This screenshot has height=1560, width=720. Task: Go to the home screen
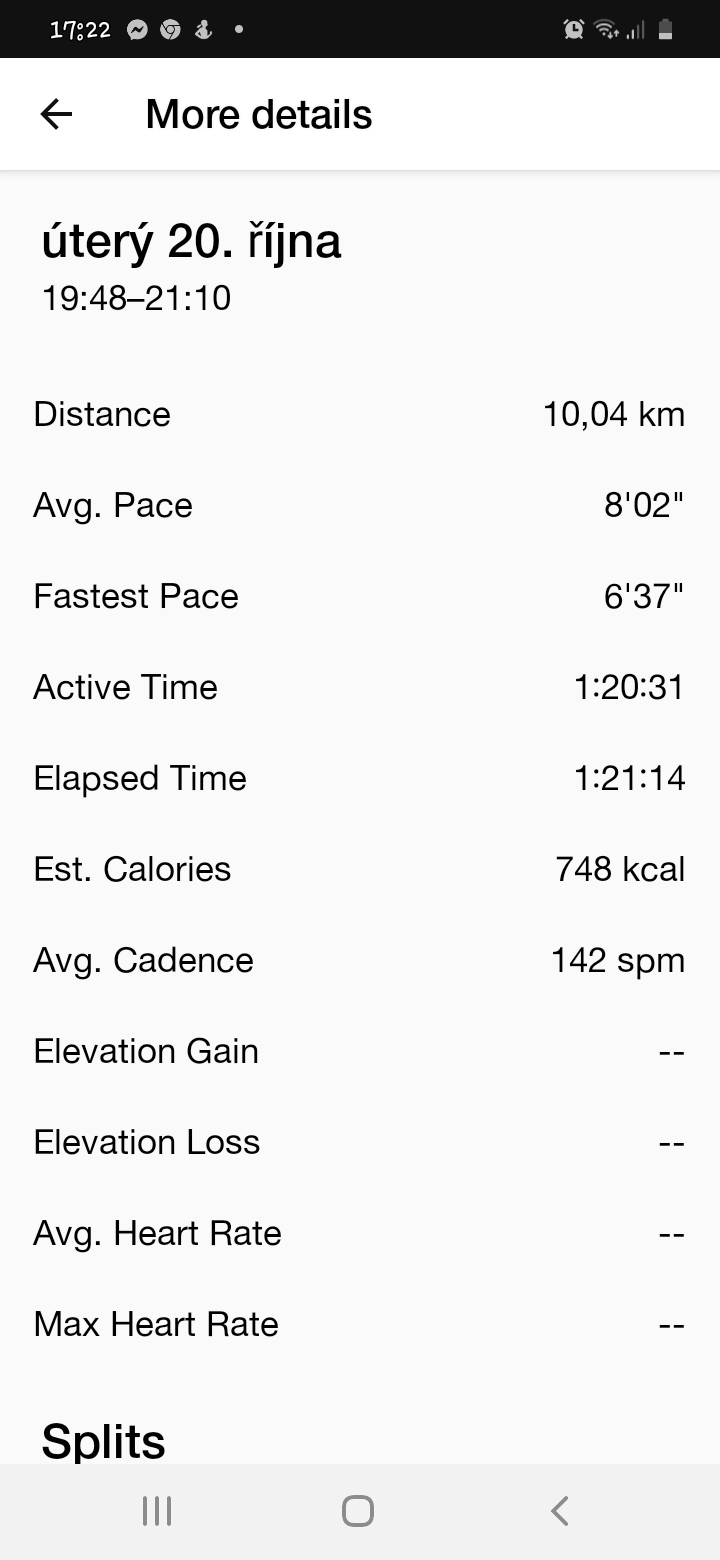[358, 1510]
